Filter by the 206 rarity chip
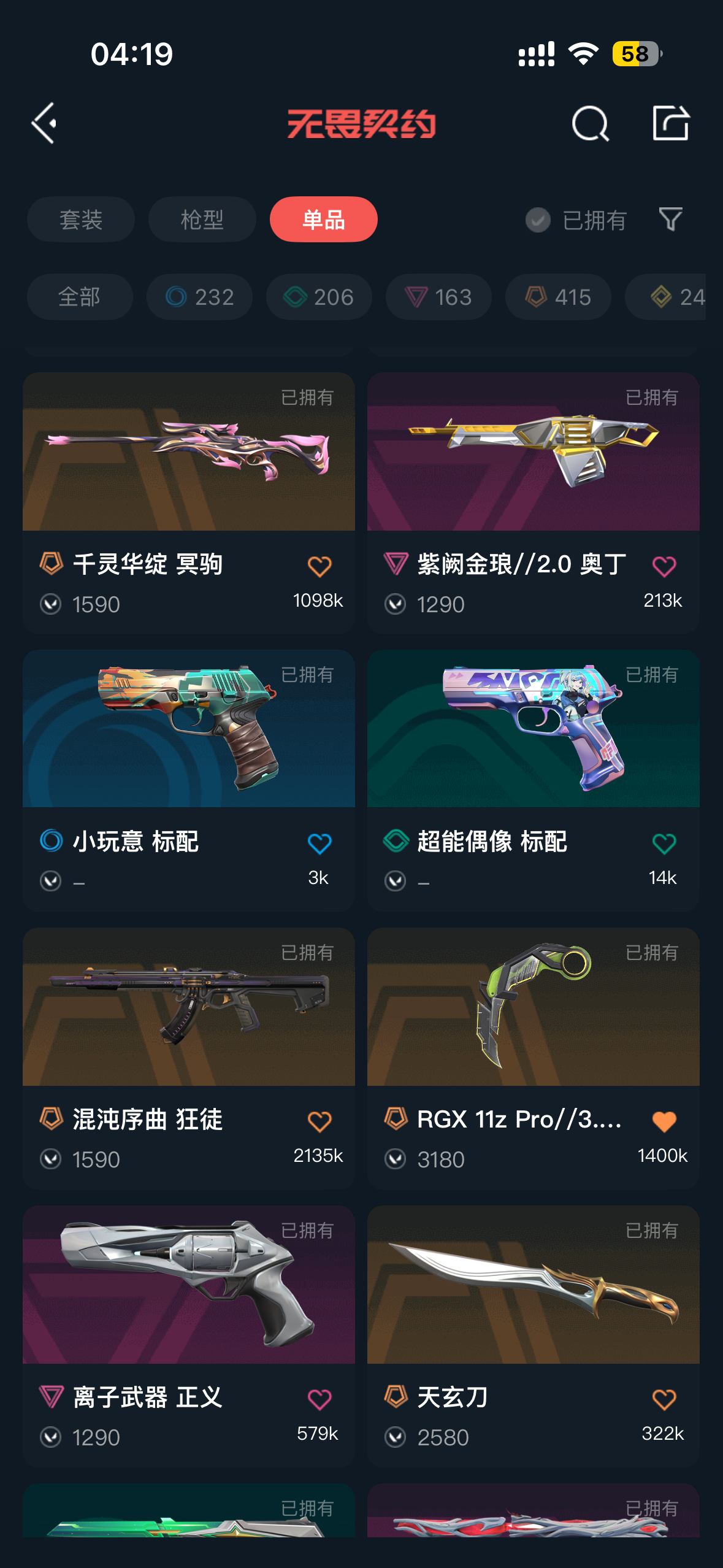This screenshot has width=723, height=1568. pos(319,297)
